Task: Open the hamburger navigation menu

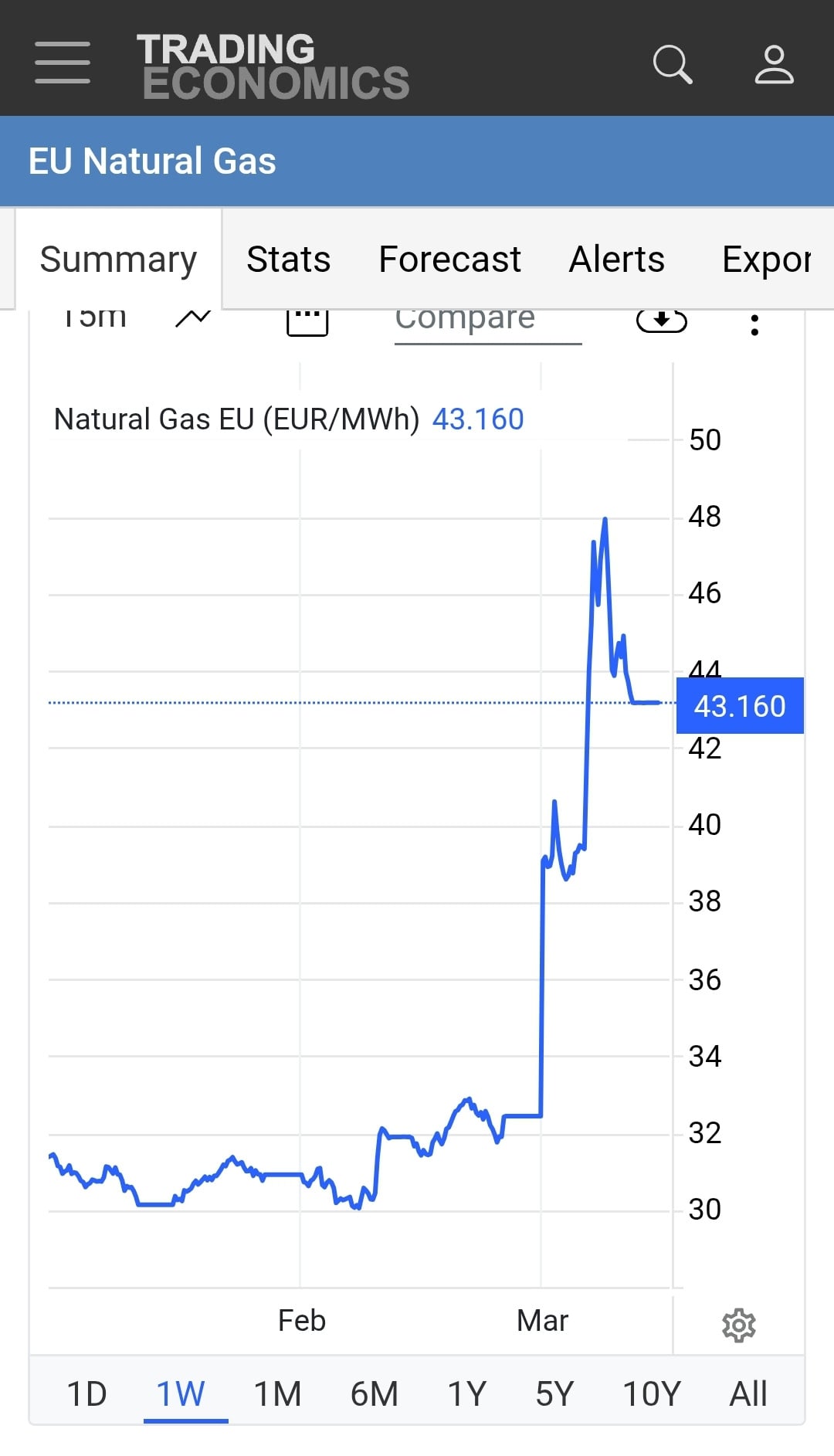Action: (62, 63)
